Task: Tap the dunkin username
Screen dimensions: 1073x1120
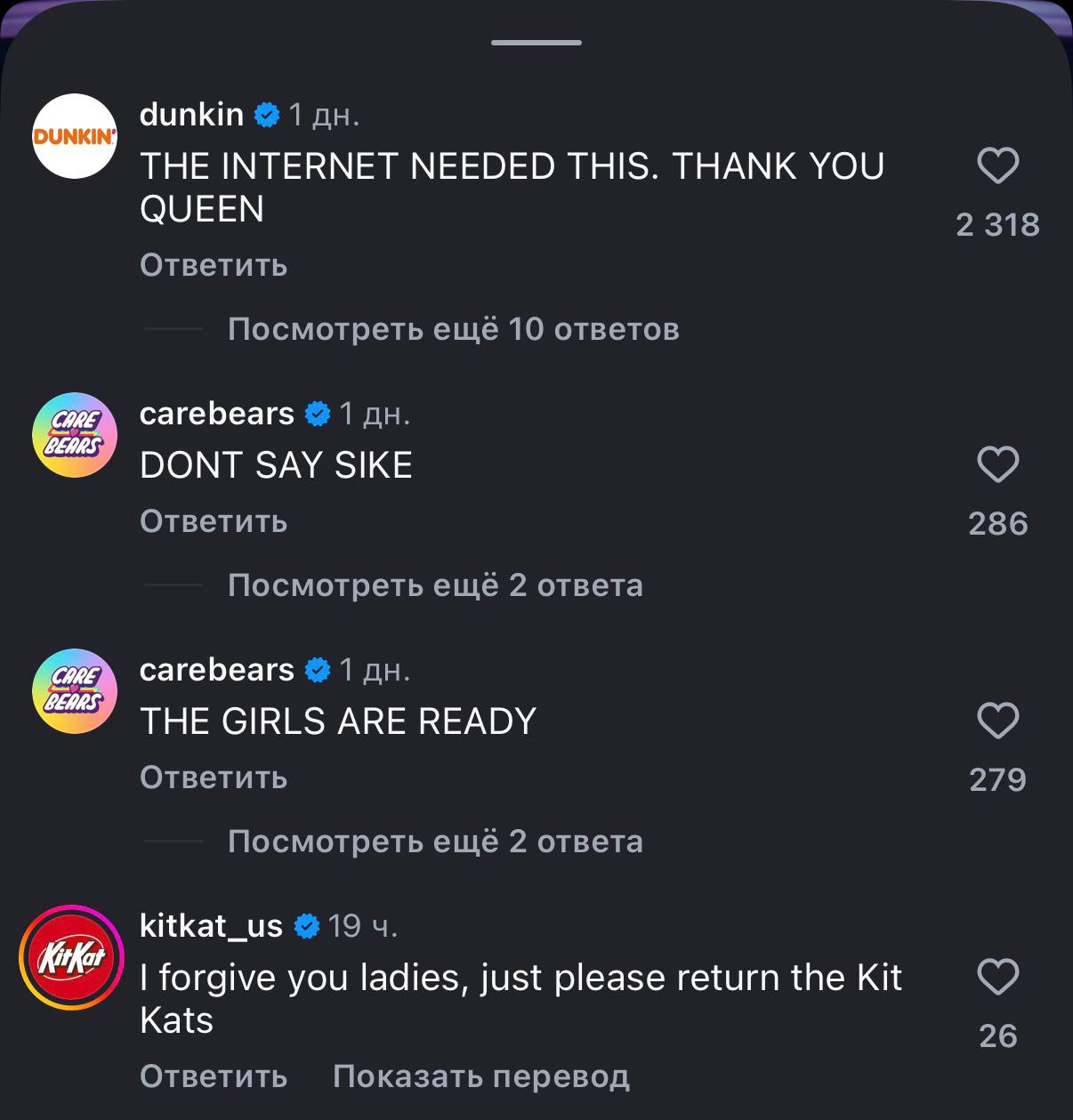Action: pyautogui.click(x=191, y=115)
